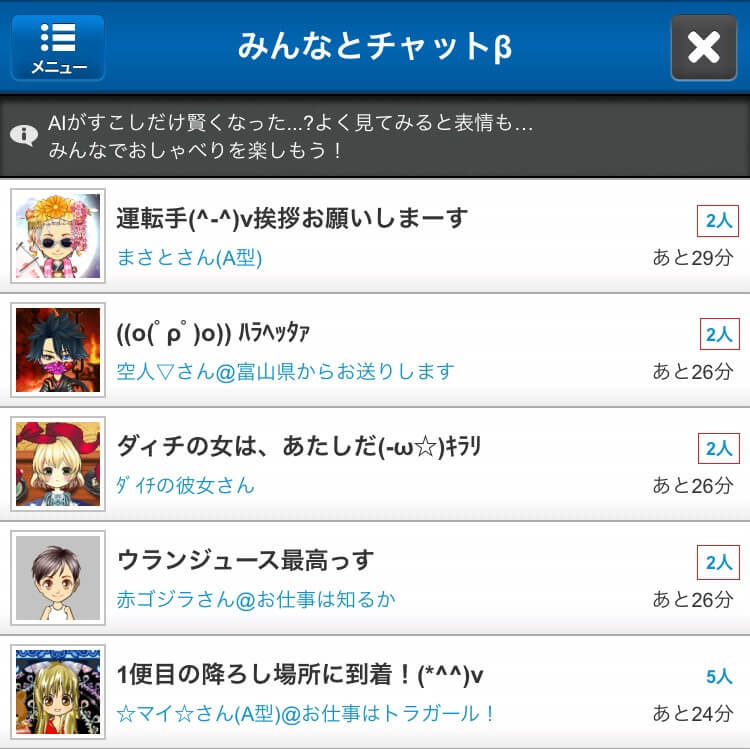This screenshot has height=749, width=750.
Task: Close the みんなとチャット screen
Action: tap(703, 47)
